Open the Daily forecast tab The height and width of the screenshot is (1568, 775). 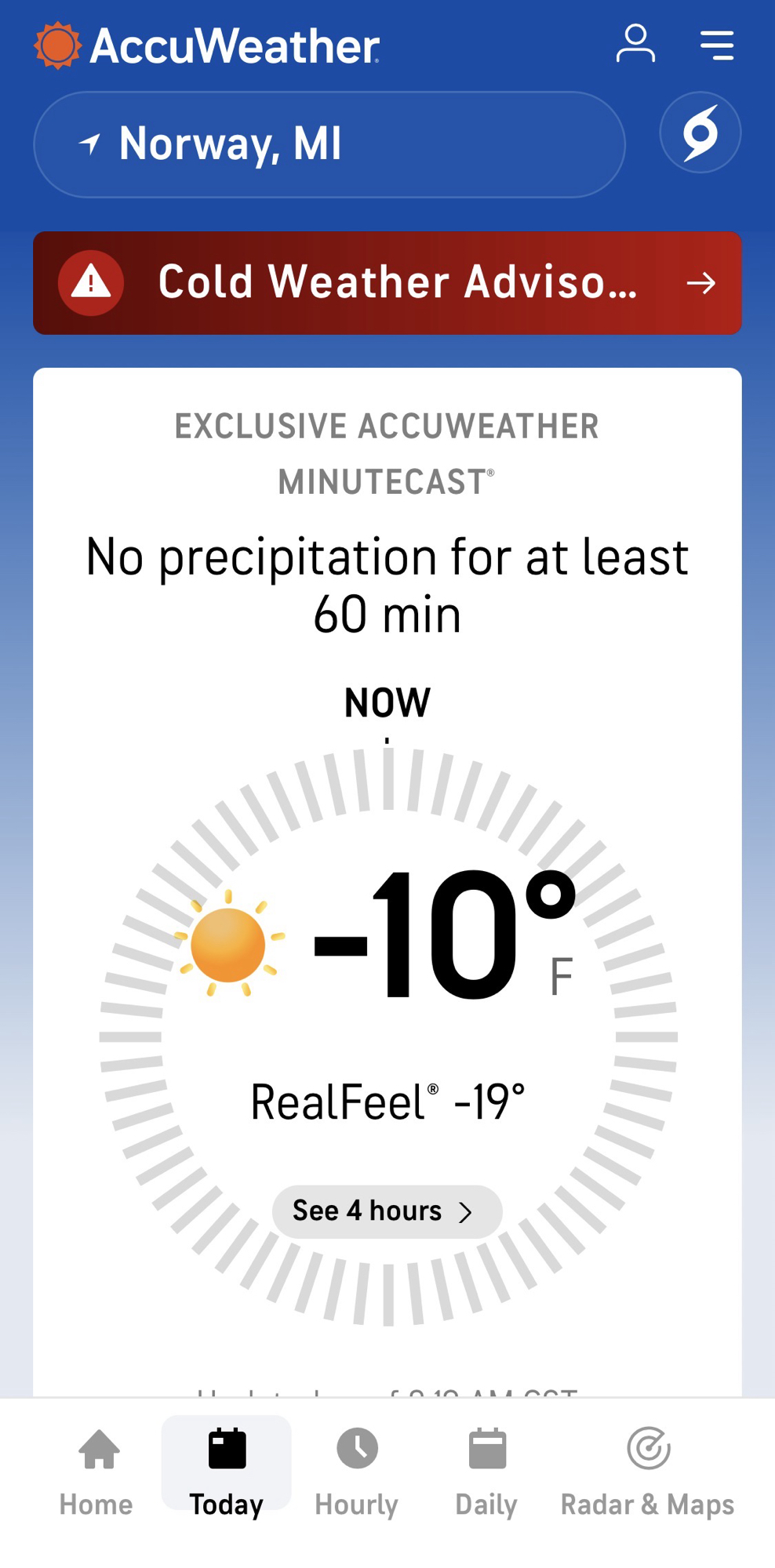(x=486, y=1472)
